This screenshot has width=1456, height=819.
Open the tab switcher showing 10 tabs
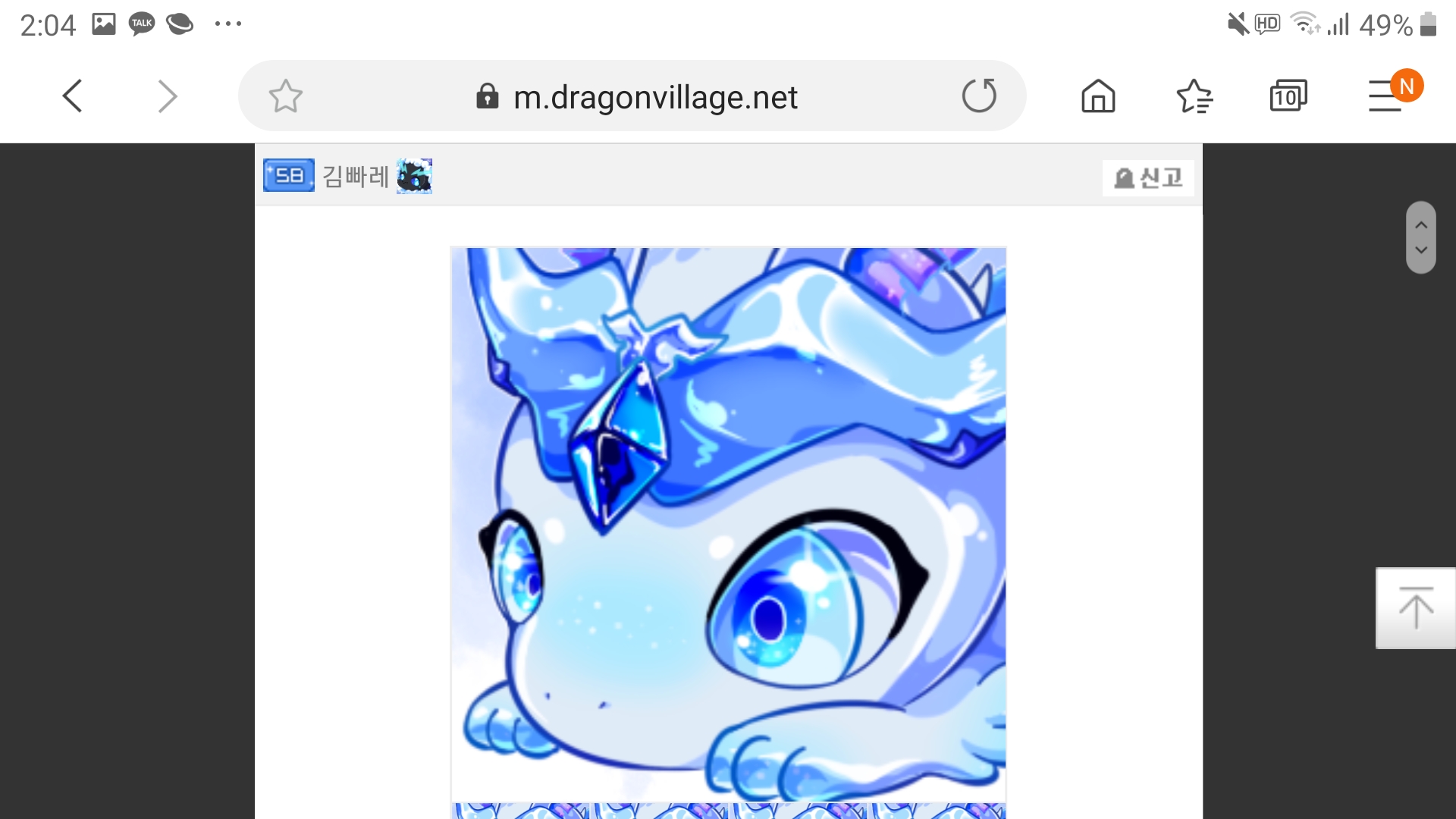pyautogui.click(x=1288, y=96)
